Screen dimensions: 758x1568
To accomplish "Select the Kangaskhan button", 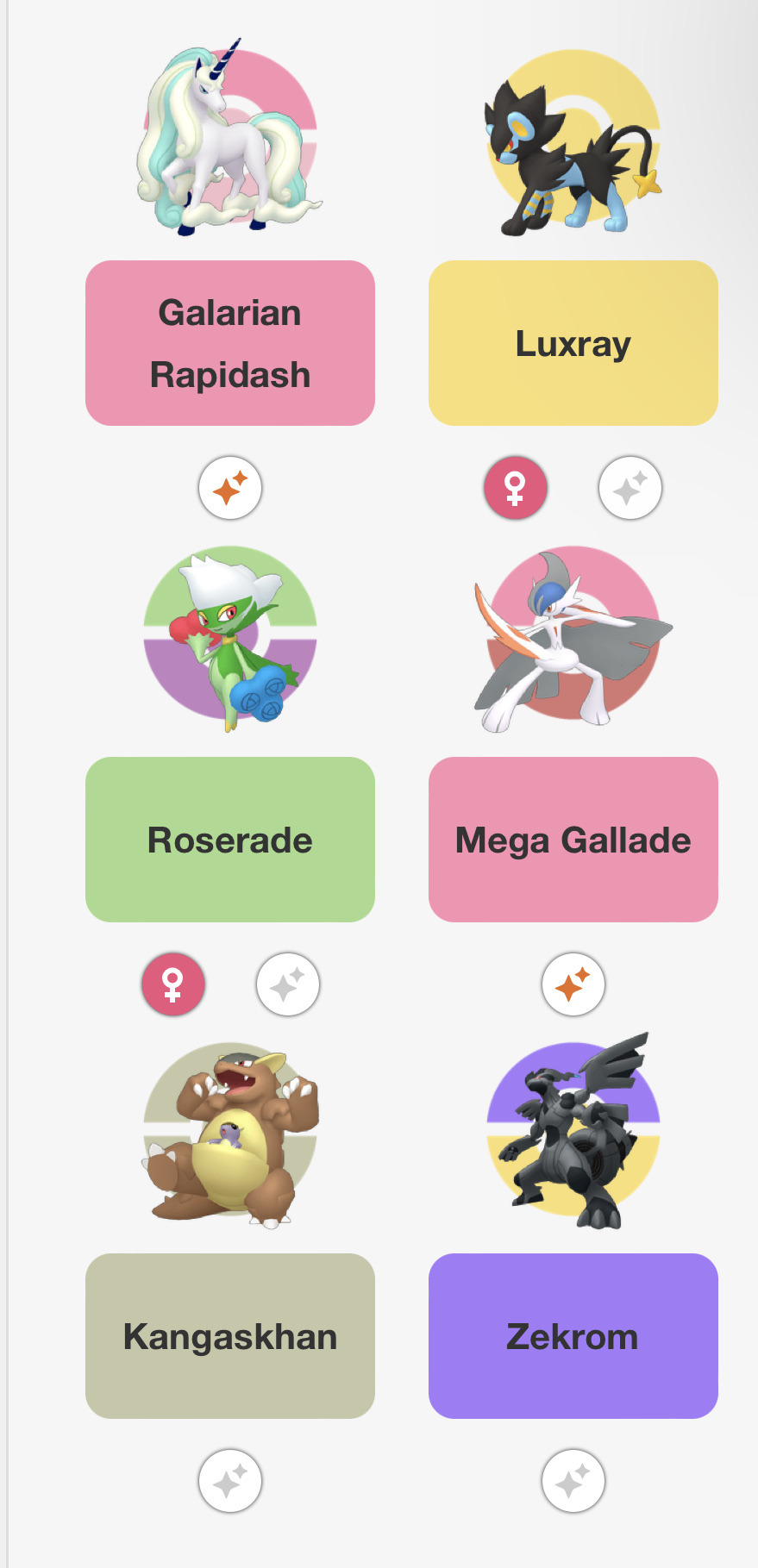I will (229, 1336).
